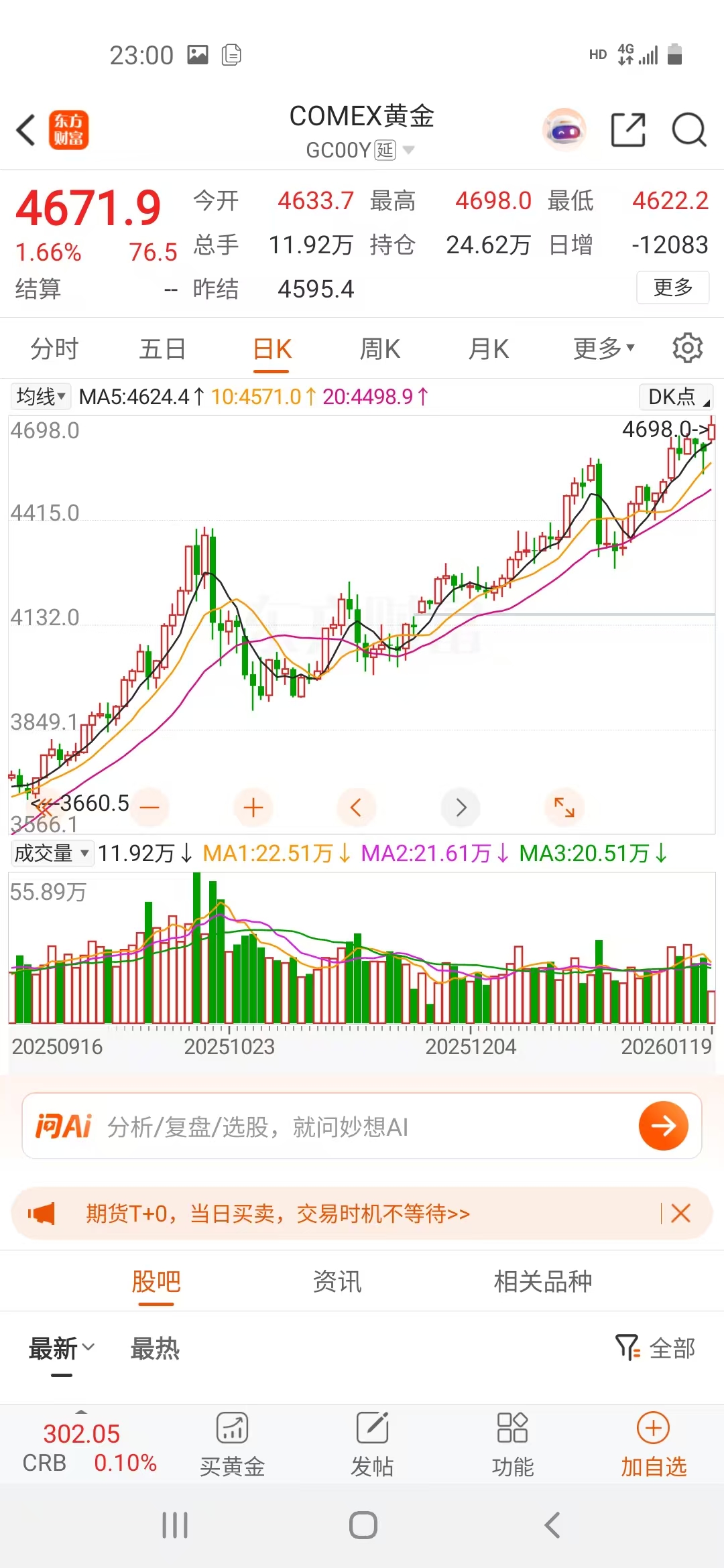Toggle the DK点 chart option
This screenshot has width=724, height=1568.
pos(676,397)
